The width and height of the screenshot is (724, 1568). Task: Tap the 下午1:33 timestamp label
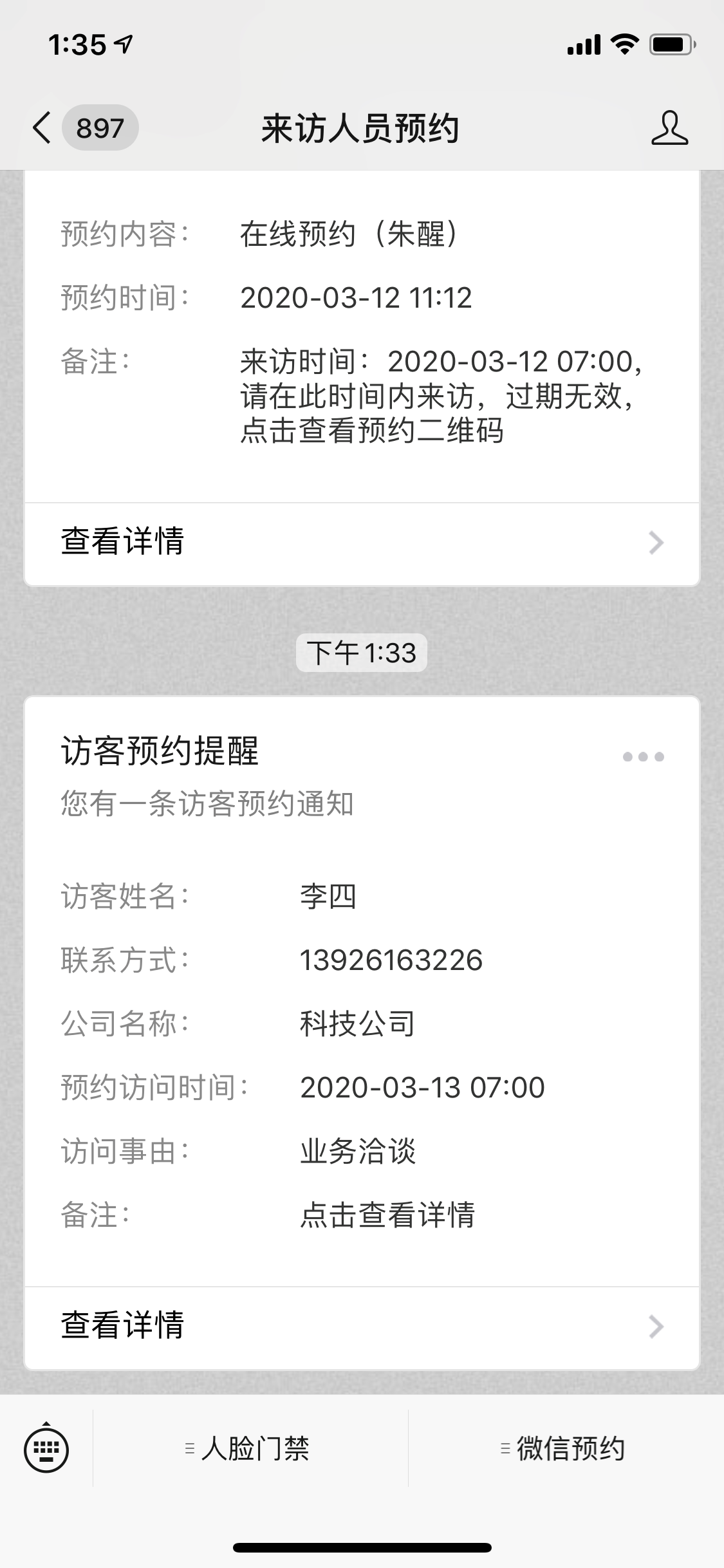tap(362, 653)
